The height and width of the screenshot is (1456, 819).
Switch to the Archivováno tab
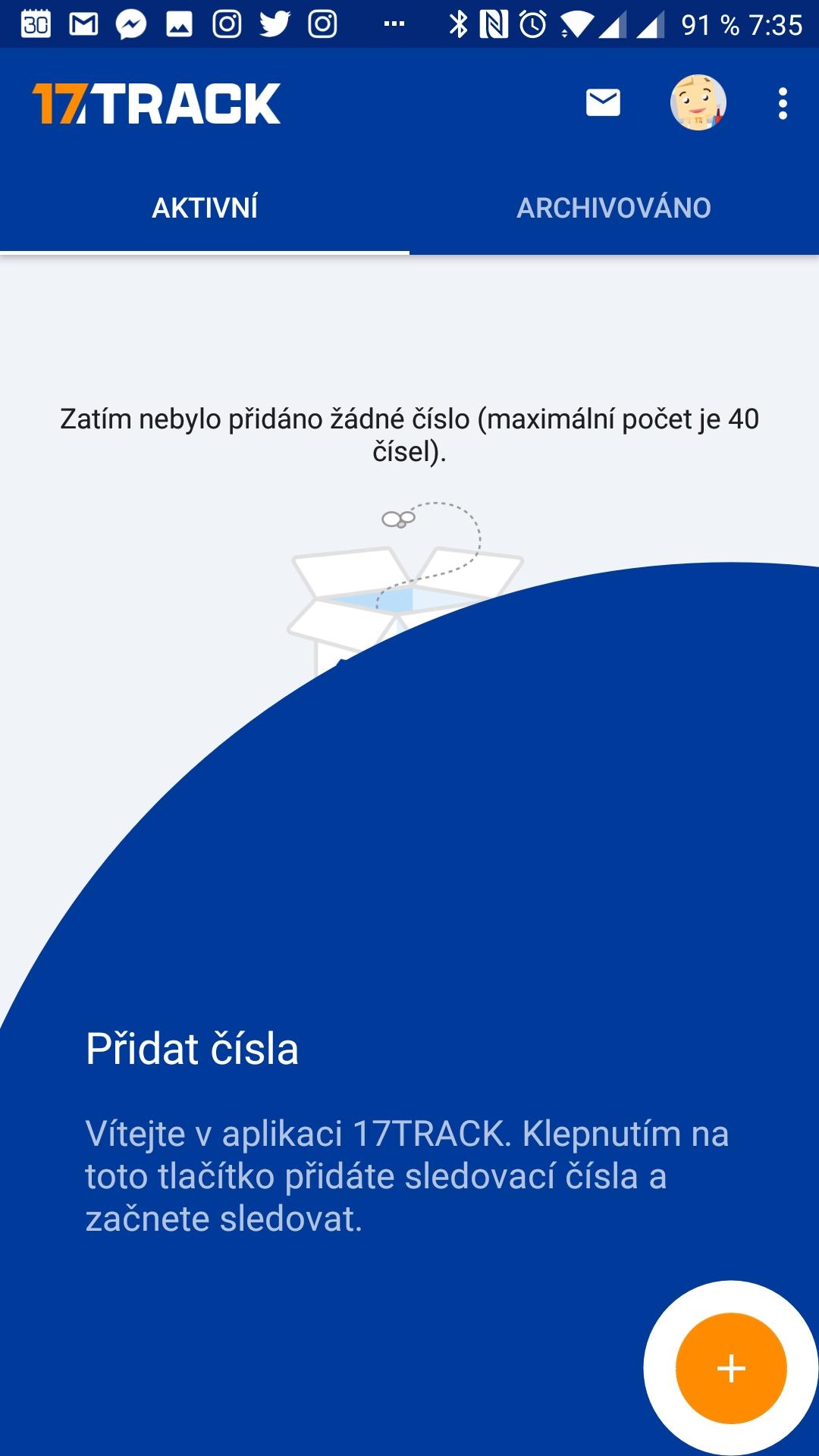click(614, 208)
